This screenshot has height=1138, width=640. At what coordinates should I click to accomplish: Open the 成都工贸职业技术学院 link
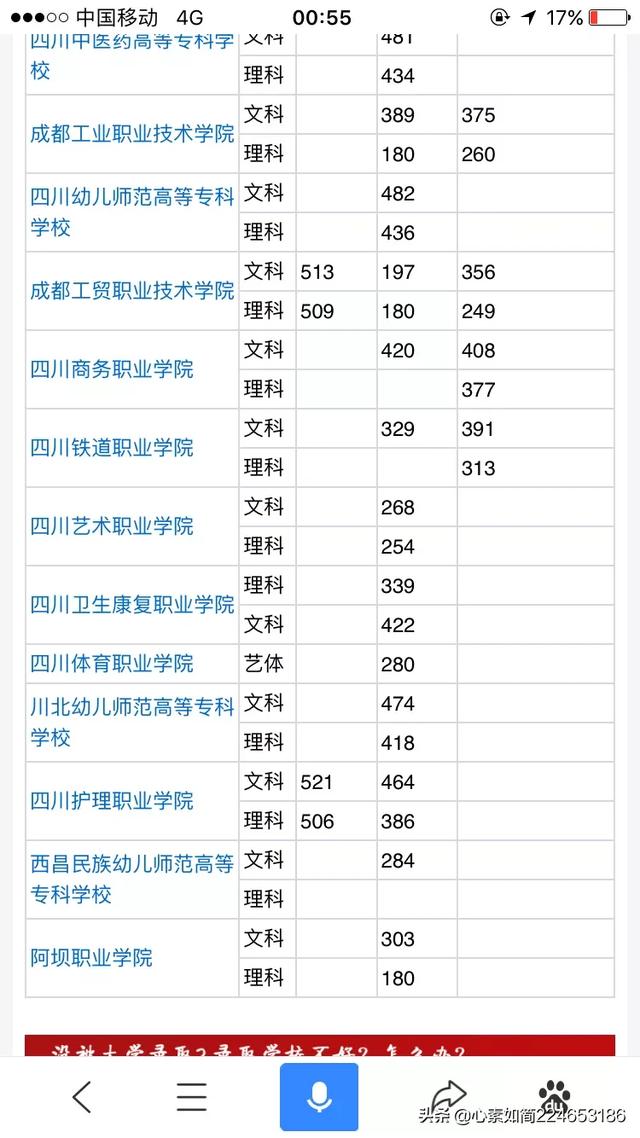coord(132,291)
